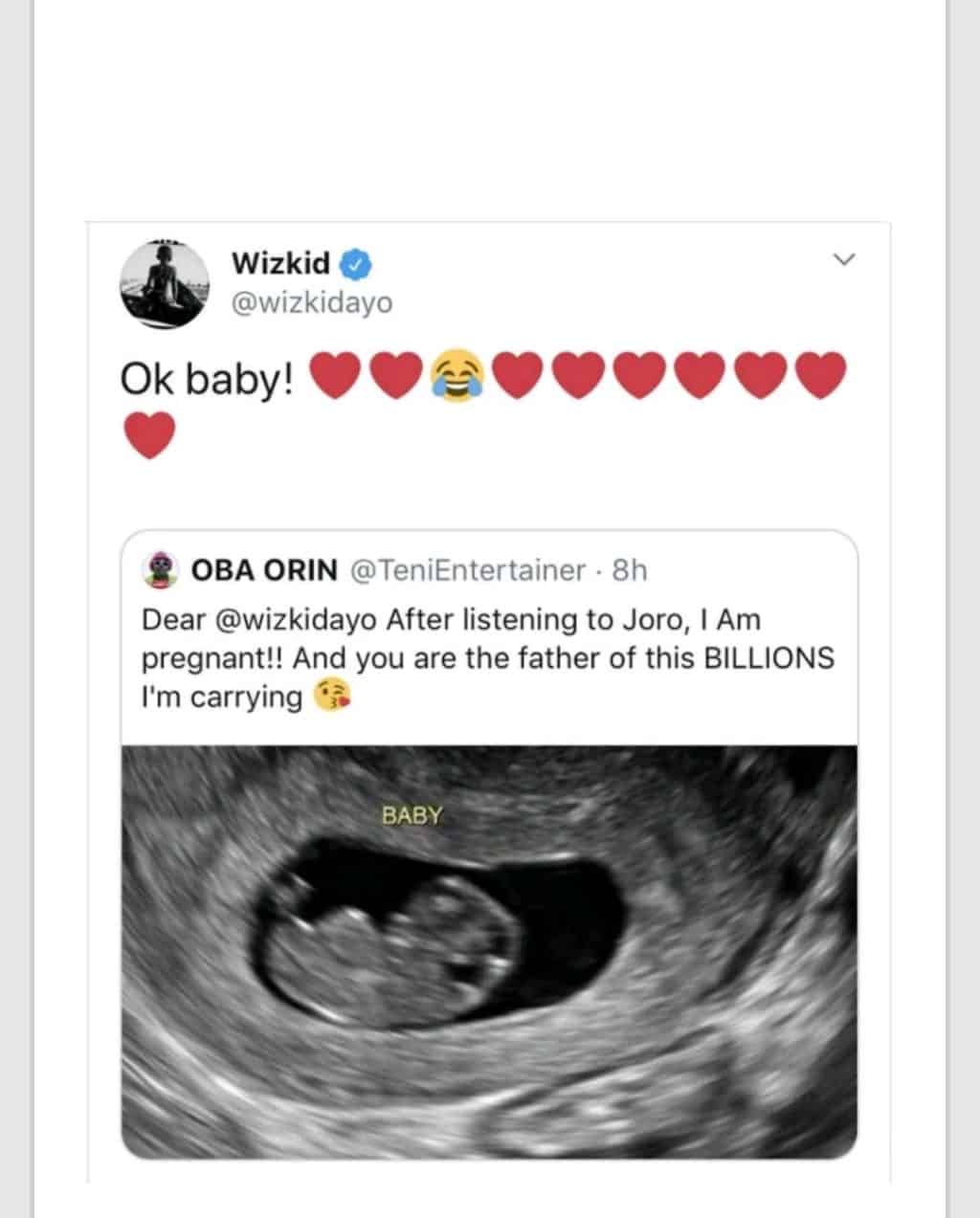Tap the @wizkidayo mention in the quoted tweet
This screenshot has height=1218, width=980.
(297, 620)
